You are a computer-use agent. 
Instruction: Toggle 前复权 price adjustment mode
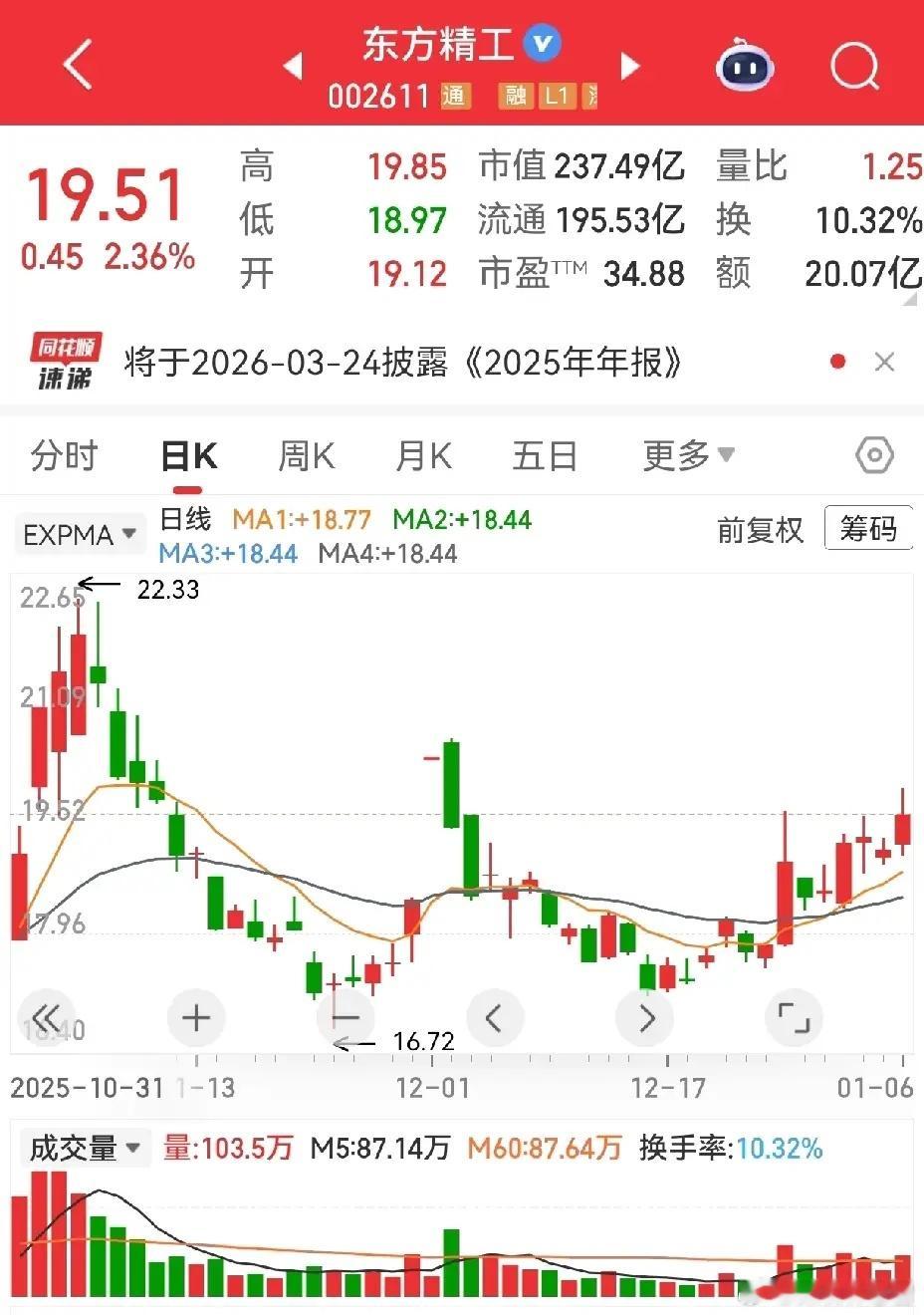(x=761, y=532)
